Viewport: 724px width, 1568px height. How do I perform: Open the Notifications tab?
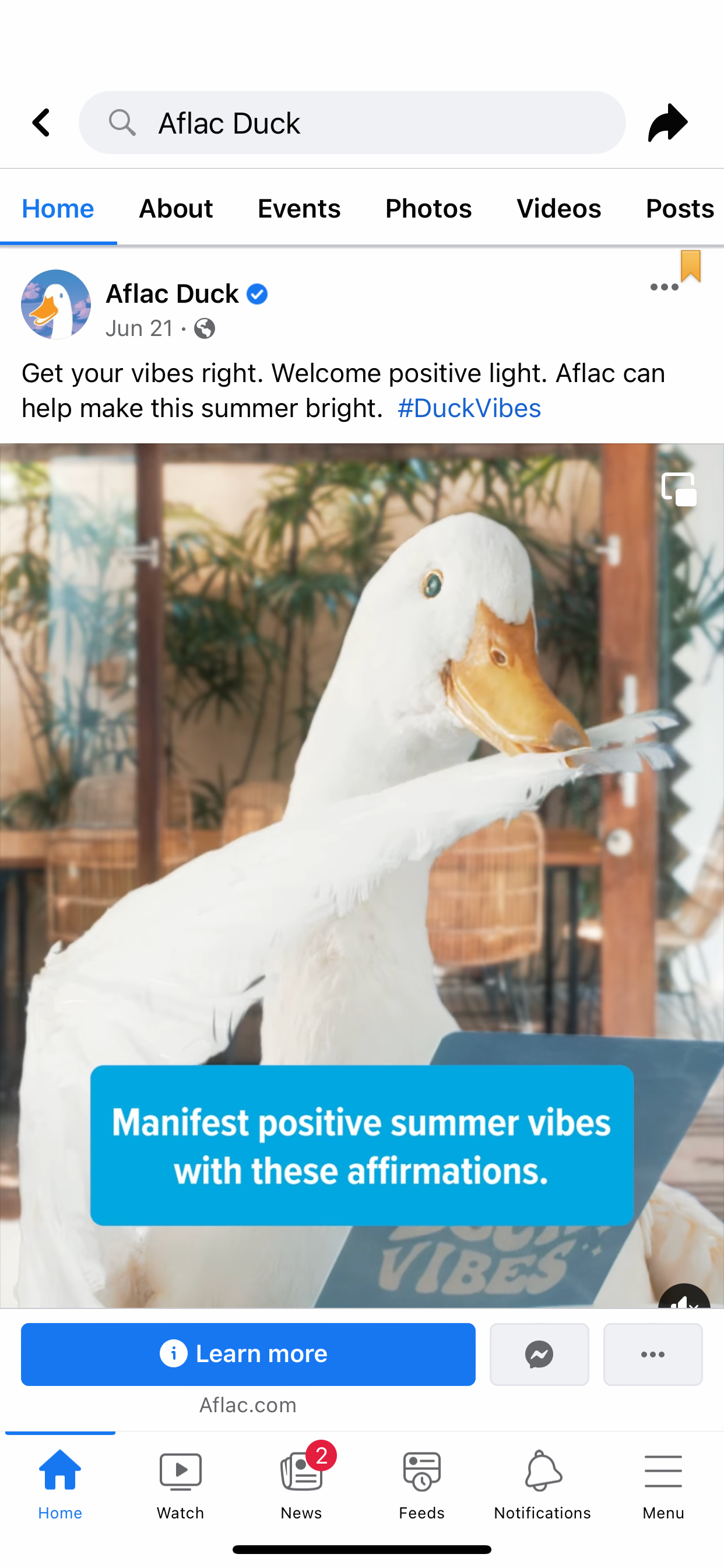[542, 1484]
